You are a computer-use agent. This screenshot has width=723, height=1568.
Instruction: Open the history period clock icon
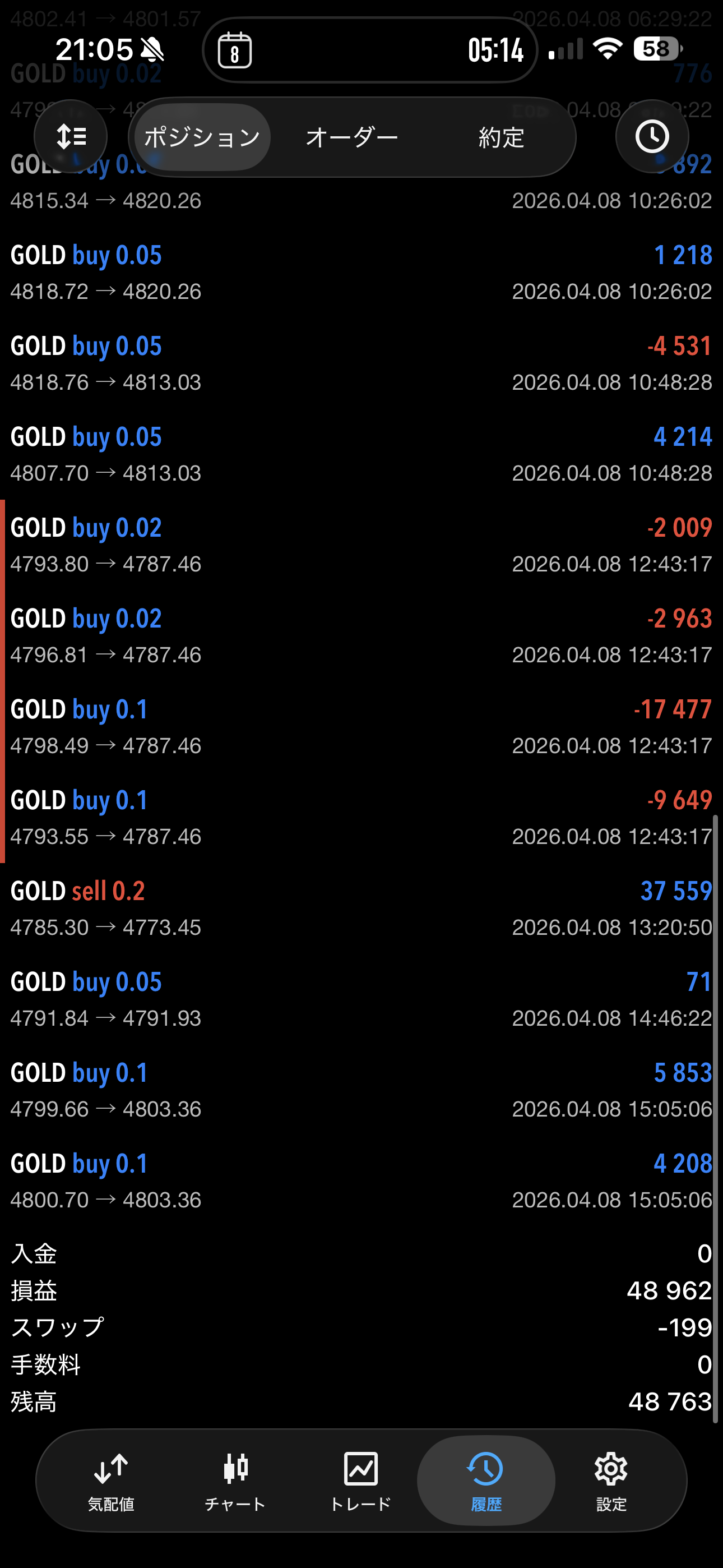[x=652, y=136]
